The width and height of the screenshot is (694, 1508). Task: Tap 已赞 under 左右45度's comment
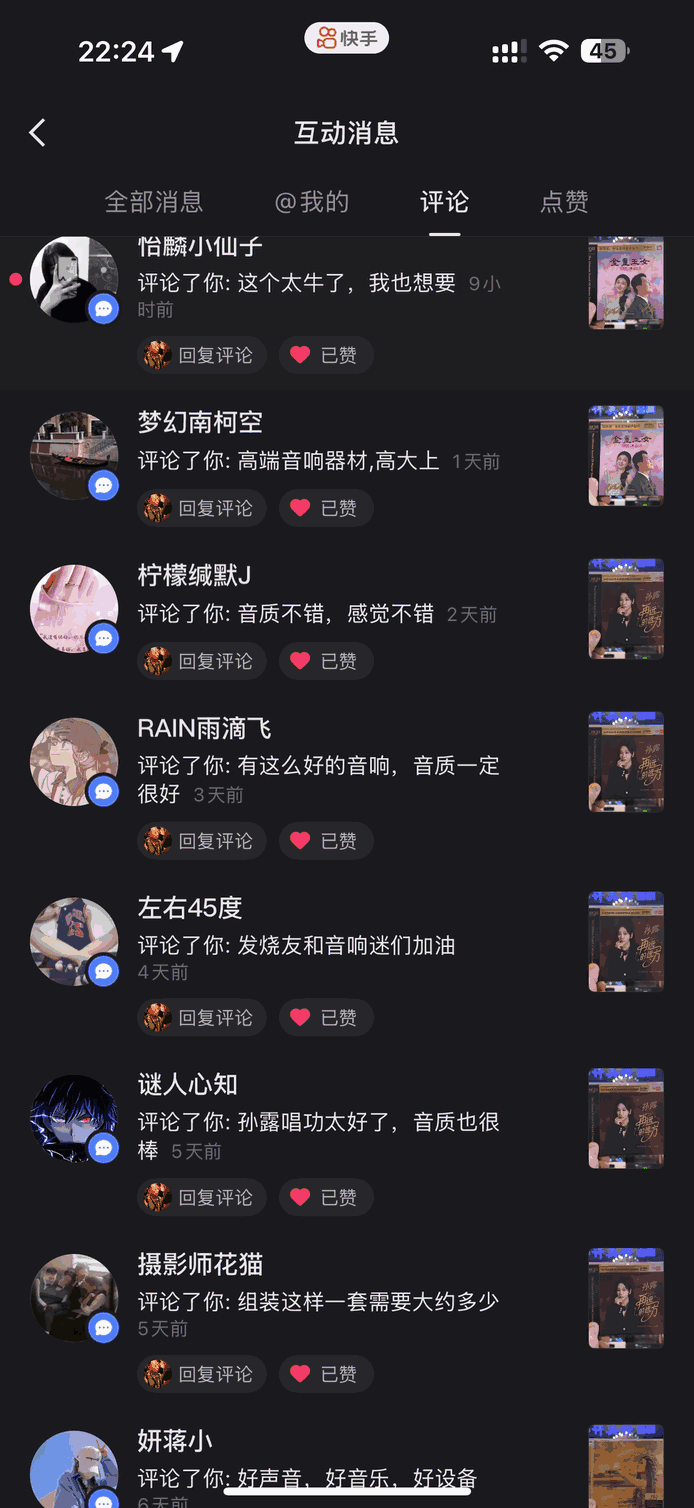[x=326, y=1018]
